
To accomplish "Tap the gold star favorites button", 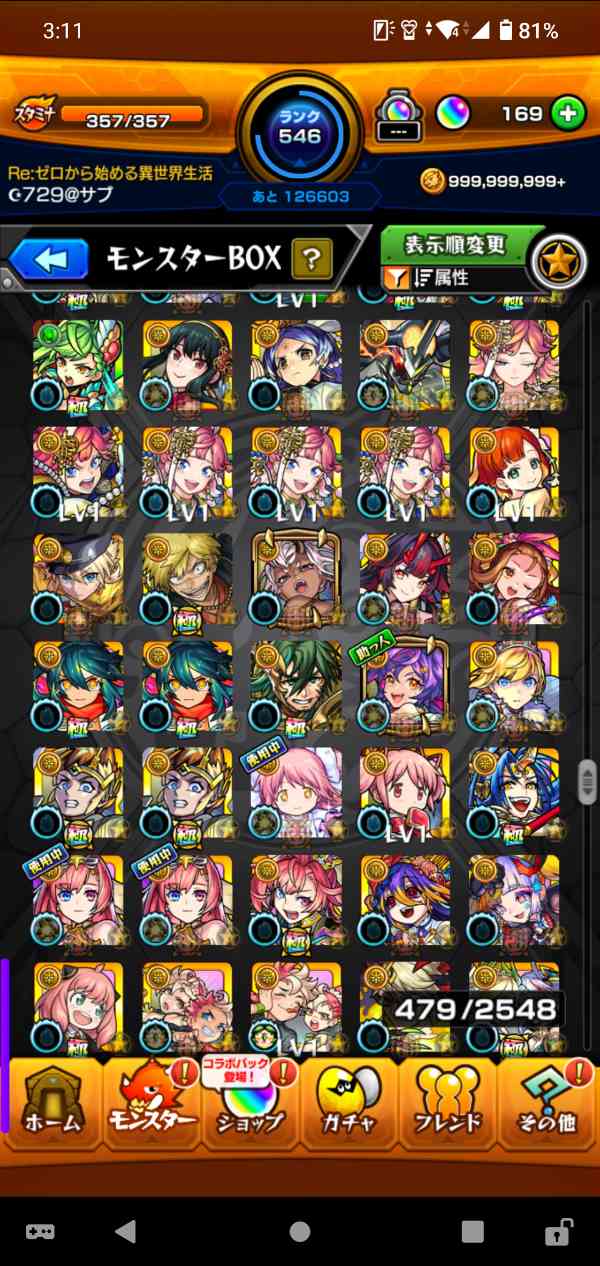I will (557, 261).
